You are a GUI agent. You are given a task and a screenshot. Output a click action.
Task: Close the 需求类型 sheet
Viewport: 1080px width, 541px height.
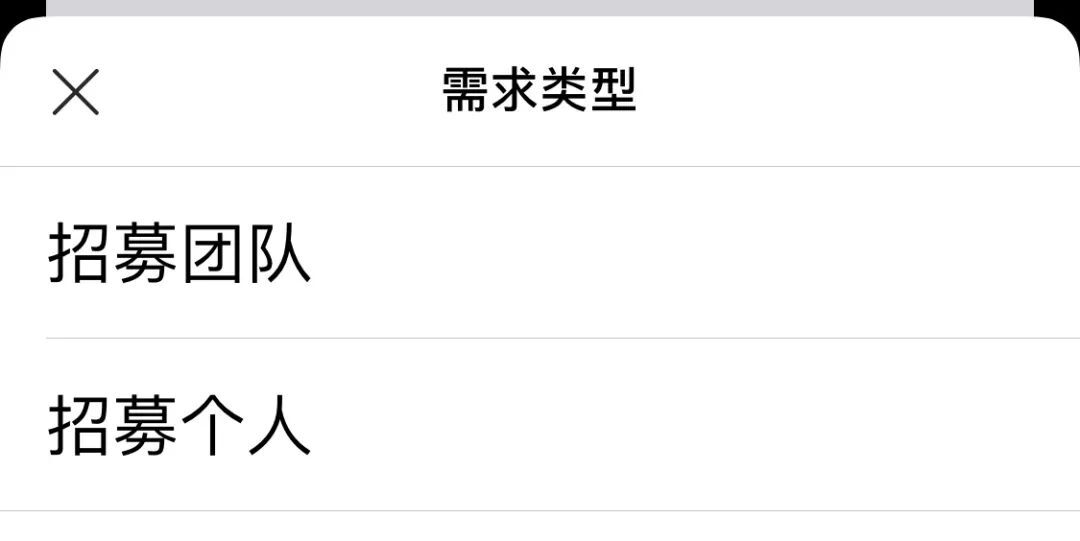pyautogui.click(x=76, y=93)
